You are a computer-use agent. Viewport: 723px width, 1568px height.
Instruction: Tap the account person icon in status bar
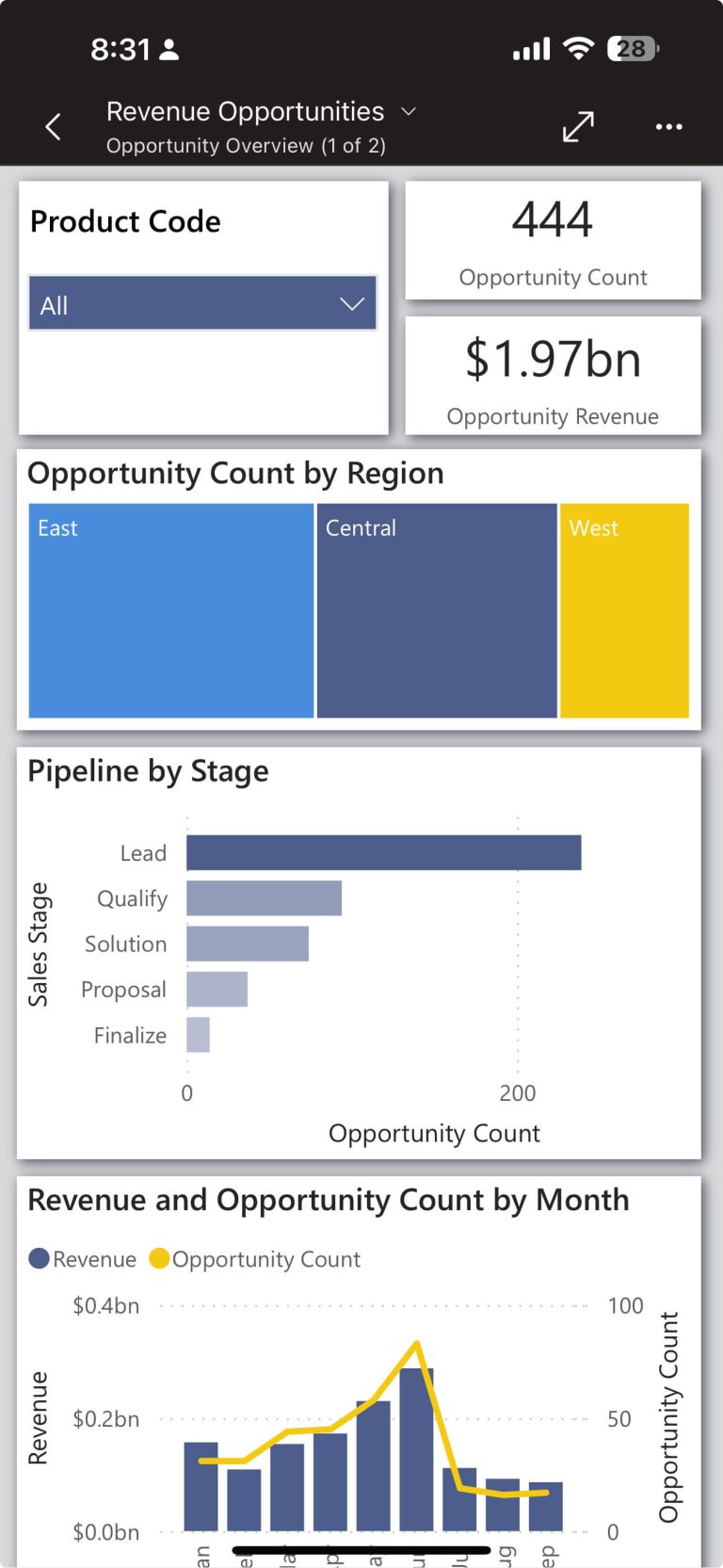[168, 48]
